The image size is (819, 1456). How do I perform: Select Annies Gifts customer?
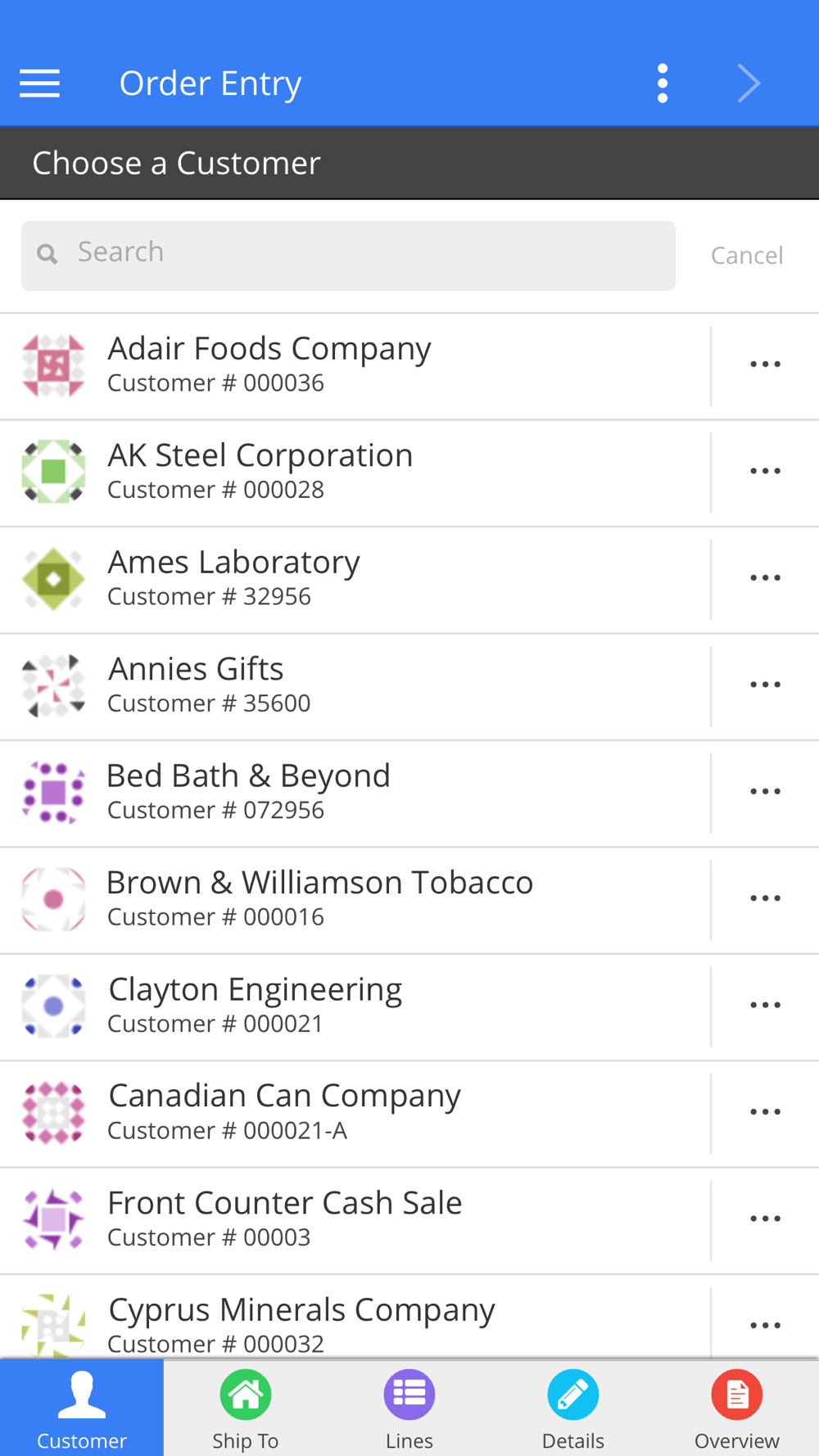click(355, 686)
